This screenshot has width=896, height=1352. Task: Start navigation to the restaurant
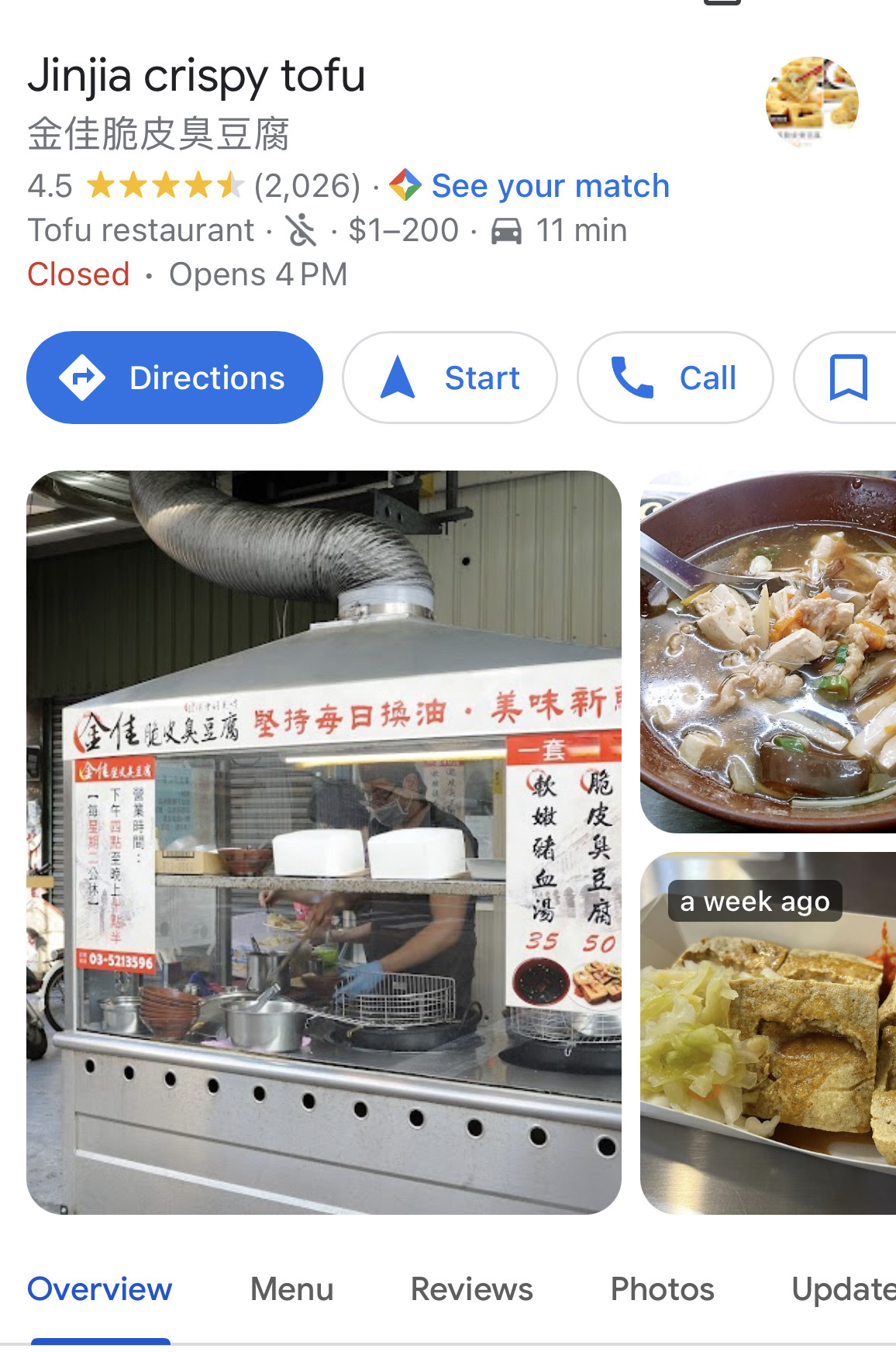450,378
